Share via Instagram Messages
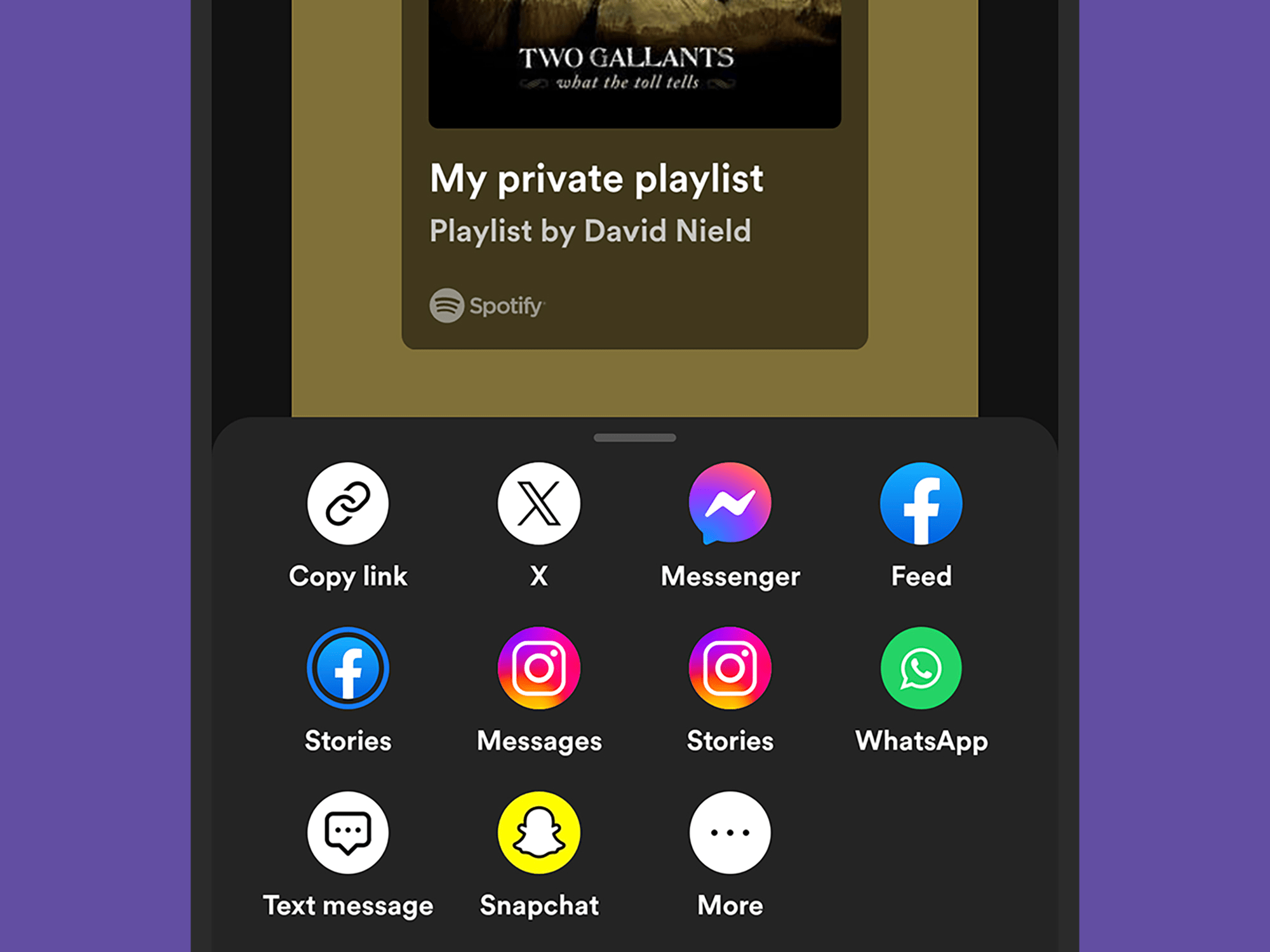 coord(539,668)
